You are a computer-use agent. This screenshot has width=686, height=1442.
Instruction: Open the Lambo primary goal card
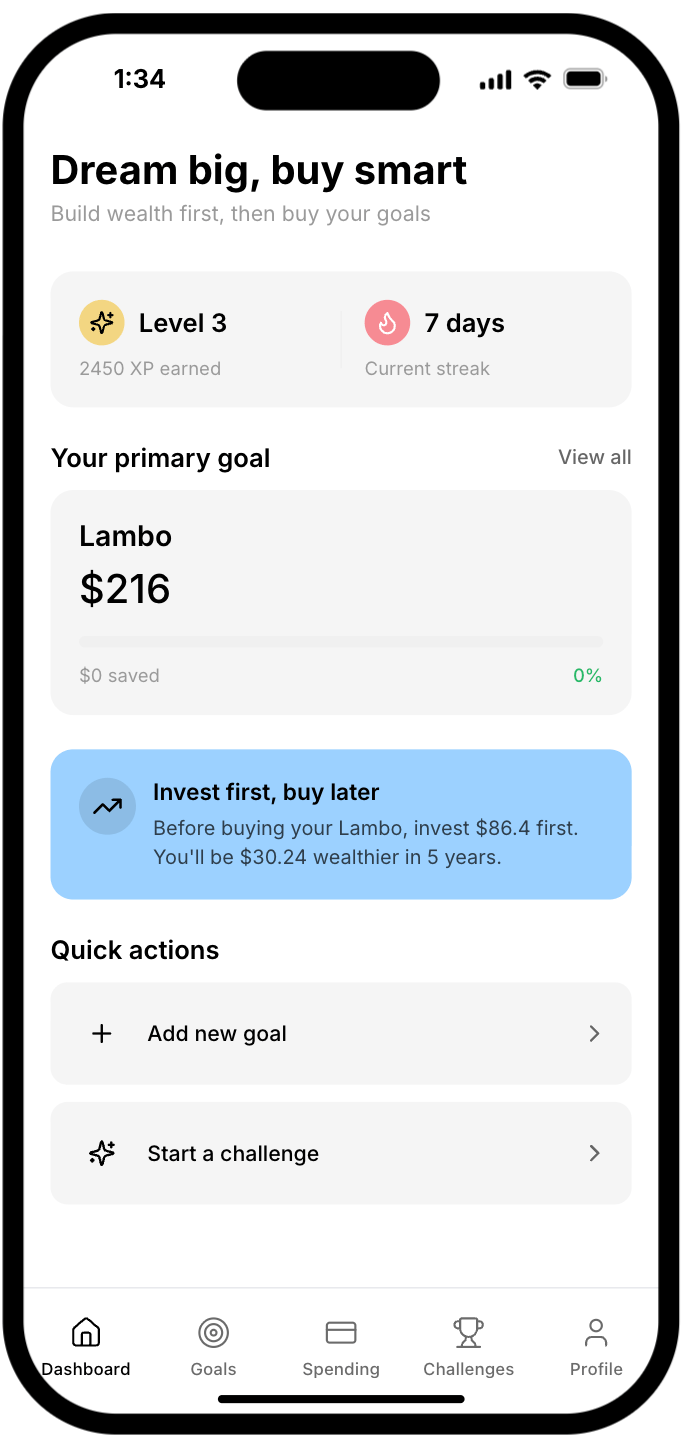pyautogui.click(x=341, y=602)
